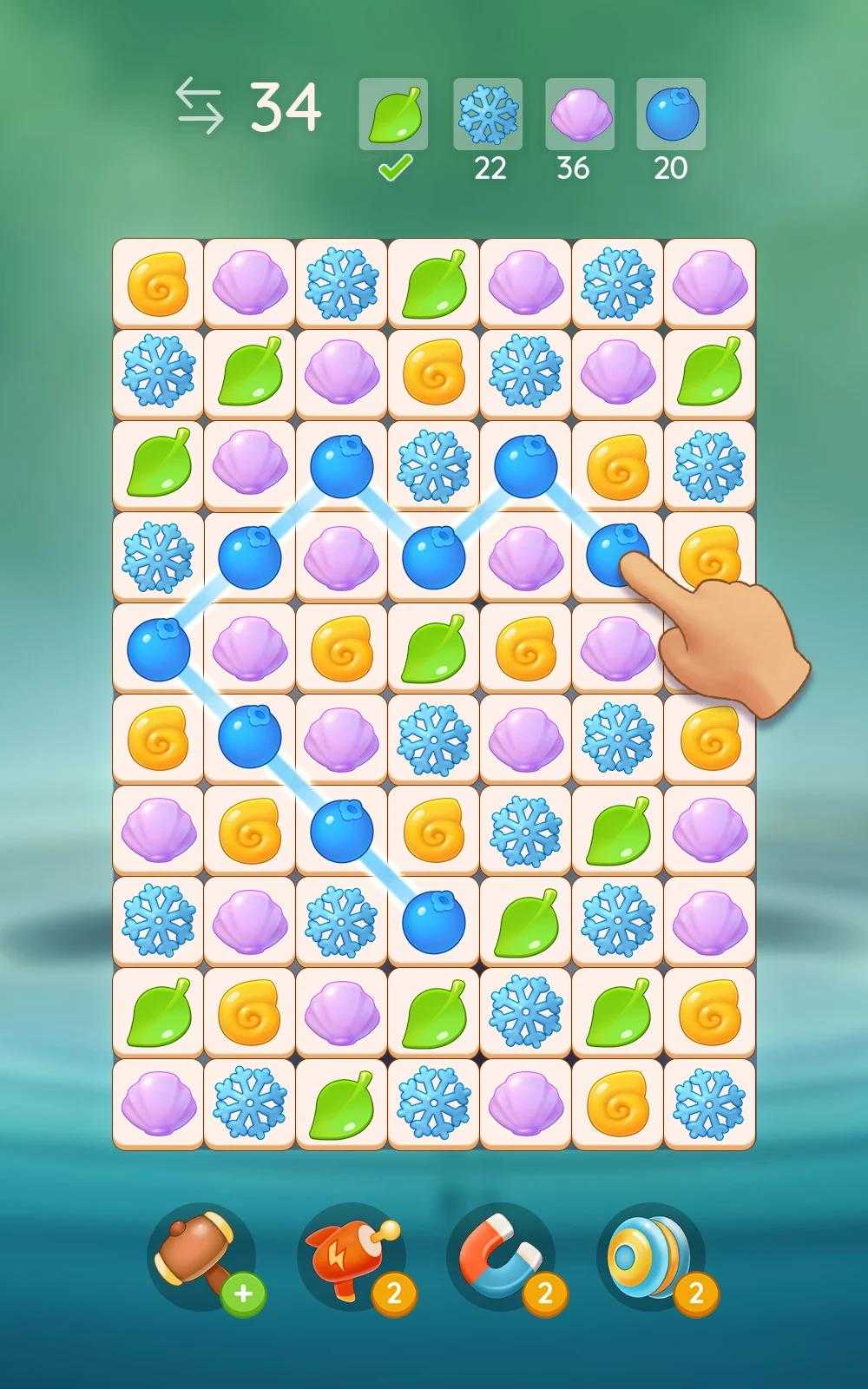Viewport: 868px width, 1389px height.
Task: Use the hammer booster
Action: pyautogui.click(x=201, y=1257)
